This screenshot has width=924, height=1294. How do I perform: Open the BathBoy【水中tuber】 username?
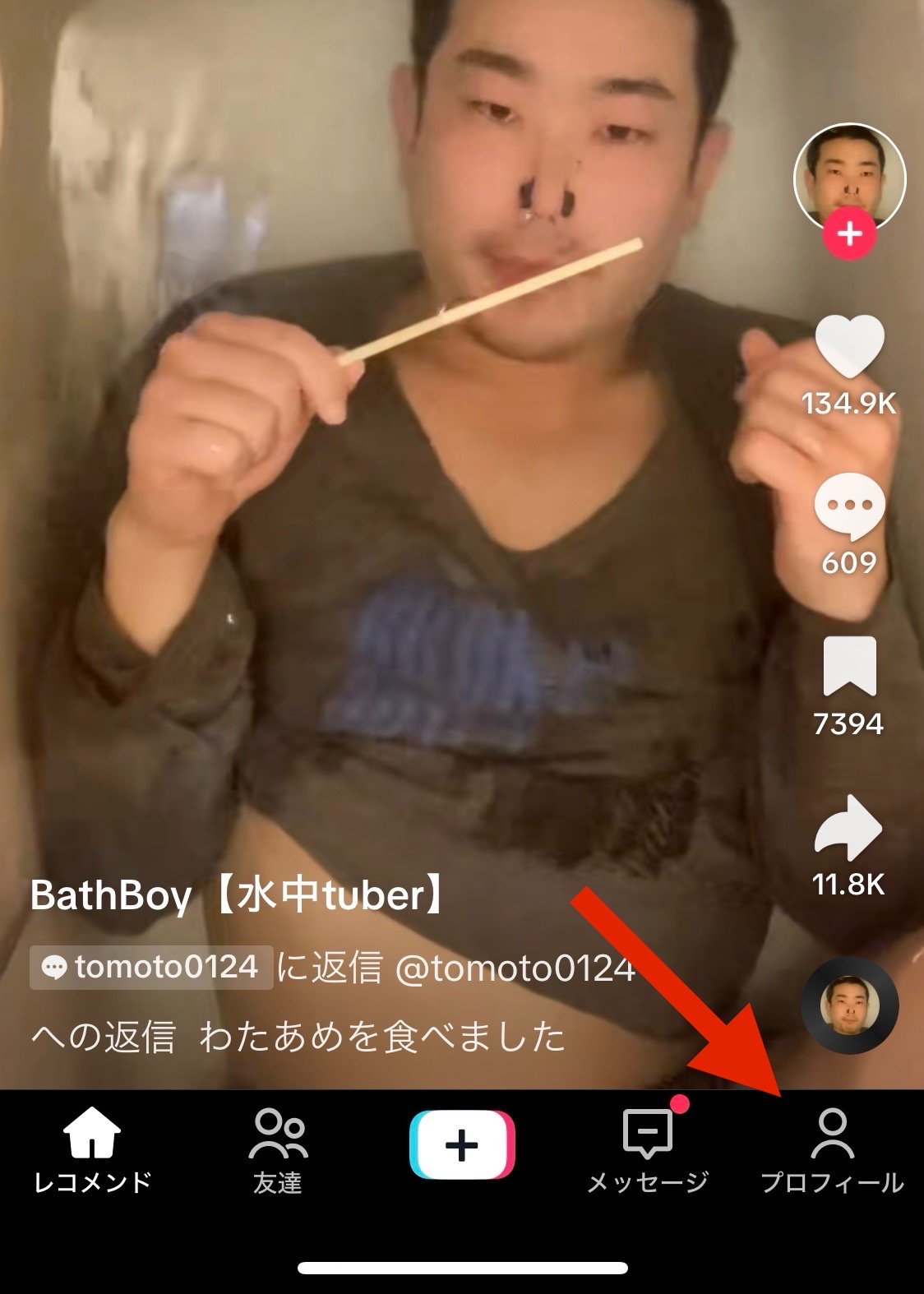pos(238,895)
